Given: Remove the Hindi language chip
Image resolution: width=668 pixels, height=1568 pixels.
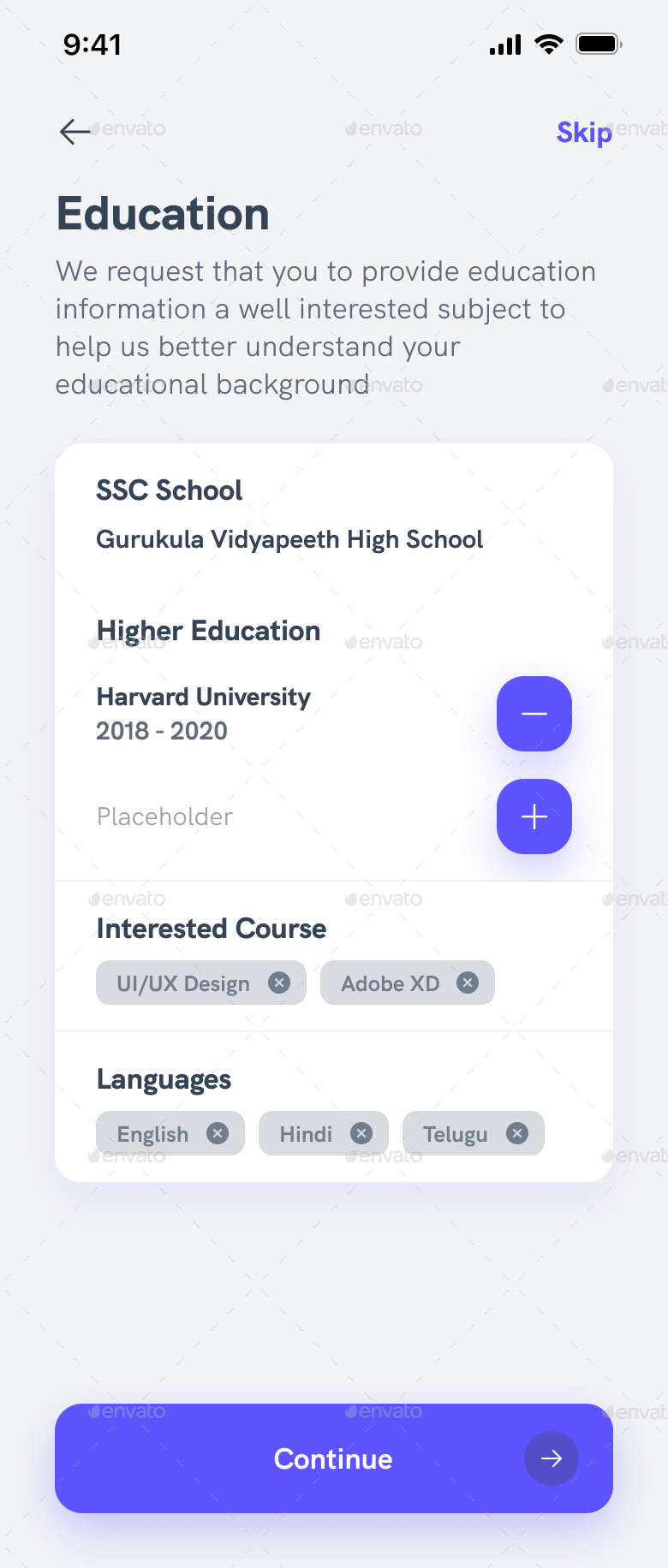Looking at the screenshot, I should [x=363, y=1132].
